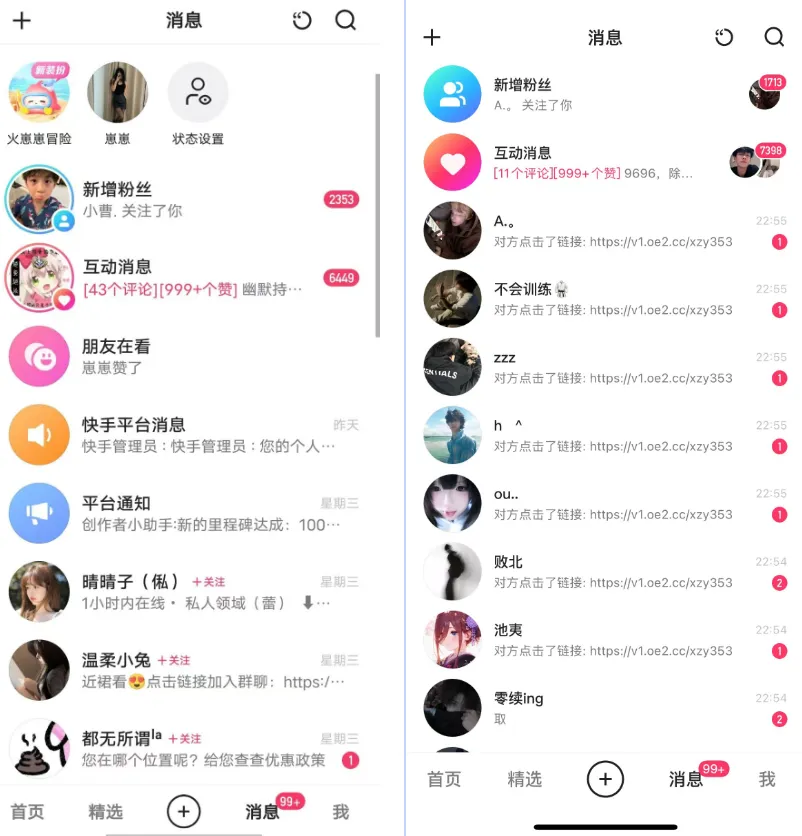Switch to the 精选 featured tab
Viewport: 802px width, 836px height.
click(x=106, y=812)
